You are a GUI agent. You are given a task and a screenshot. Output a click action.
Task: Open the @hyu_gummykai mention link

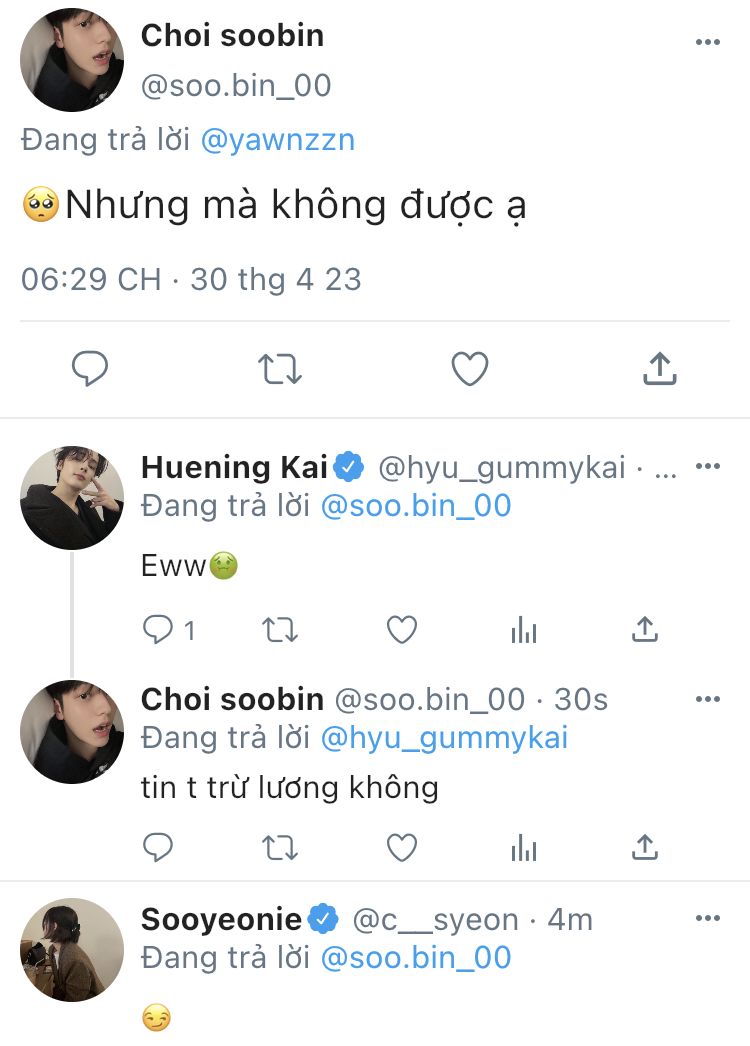point(444,738)
